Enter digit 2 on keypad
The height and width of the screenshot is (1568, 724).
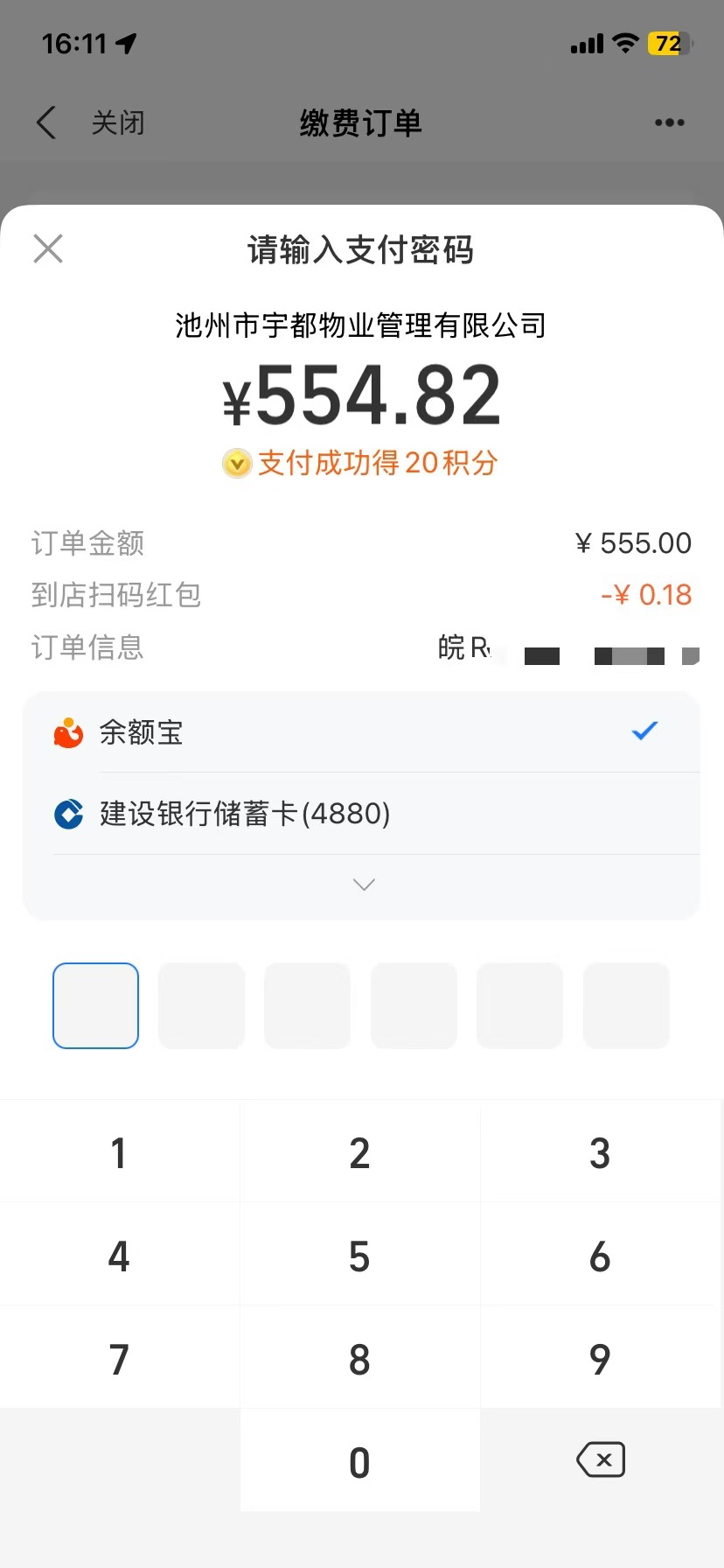tap(360, 1152)
